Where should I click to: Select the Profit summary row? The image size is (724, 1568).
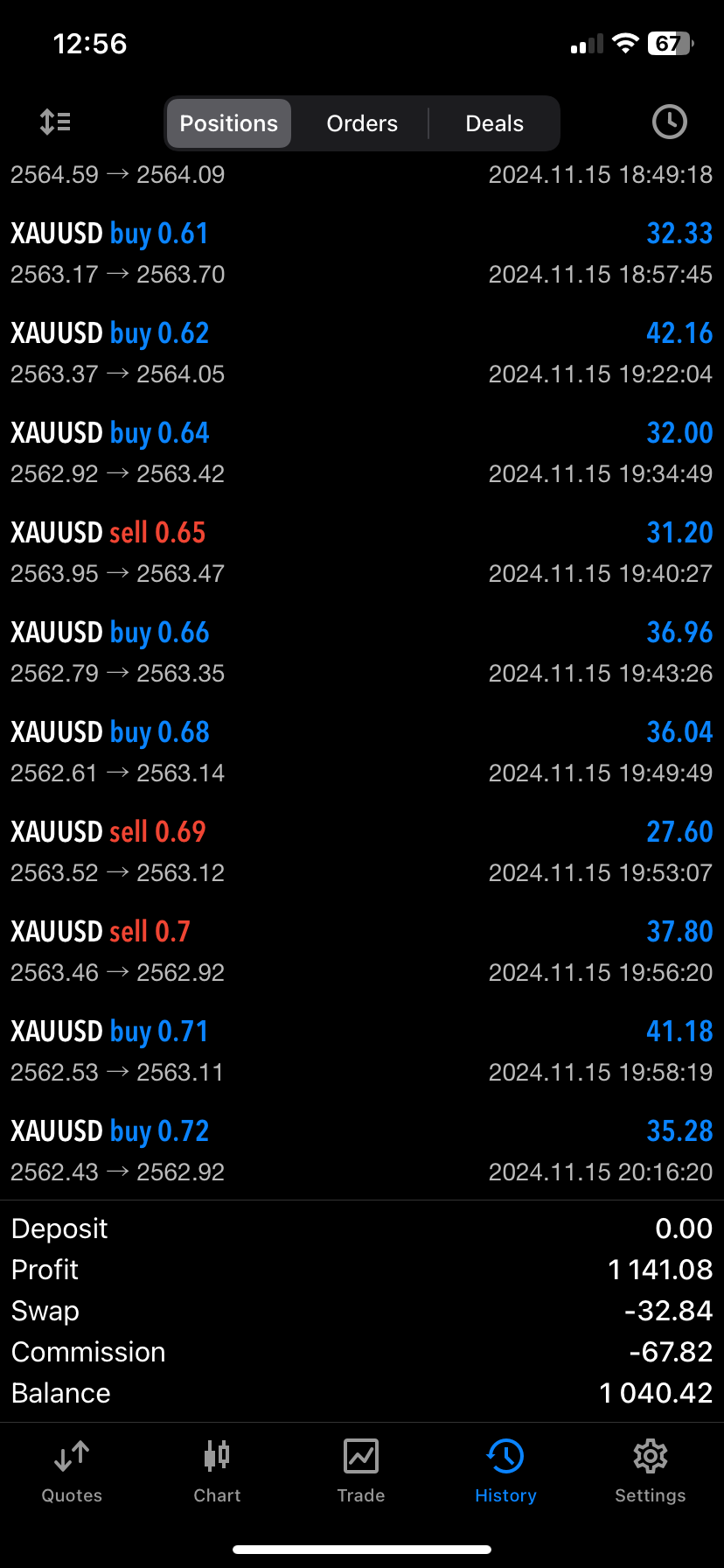362,1269
